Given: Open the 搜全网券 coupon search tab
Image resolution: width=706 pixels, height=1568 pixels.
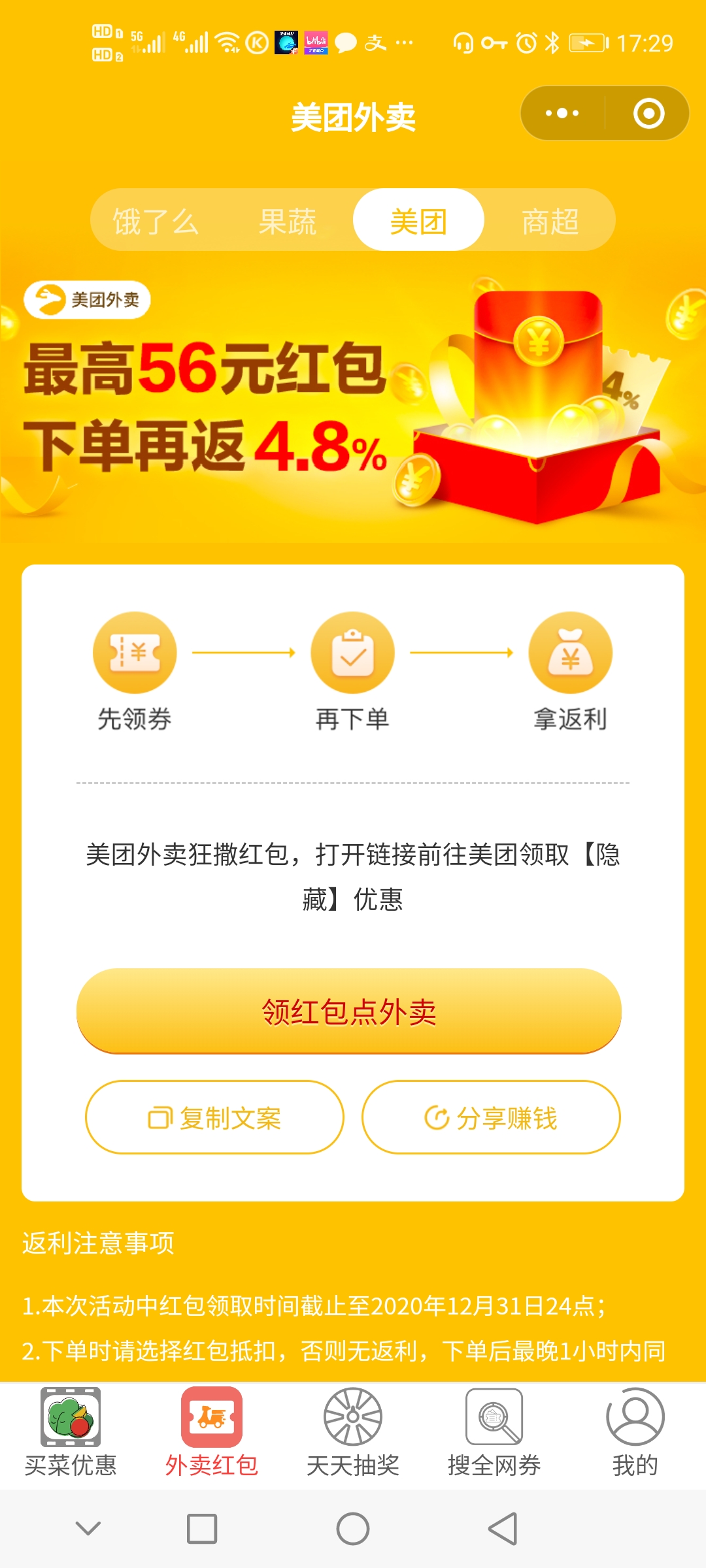Looking at the screenshot, I should pyautogui.click(x=494, y=1432).
